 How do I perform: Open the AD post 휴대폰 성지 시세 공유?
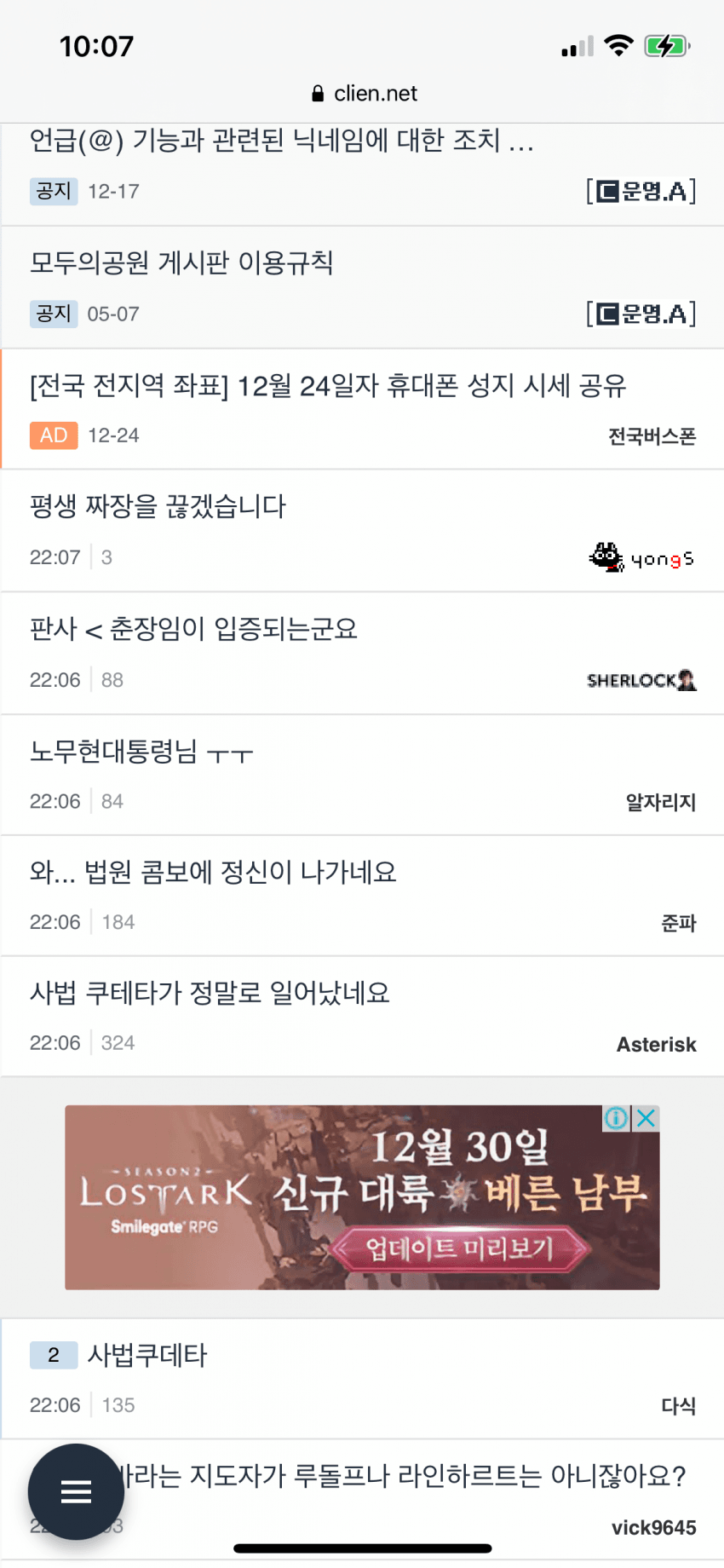328,386
